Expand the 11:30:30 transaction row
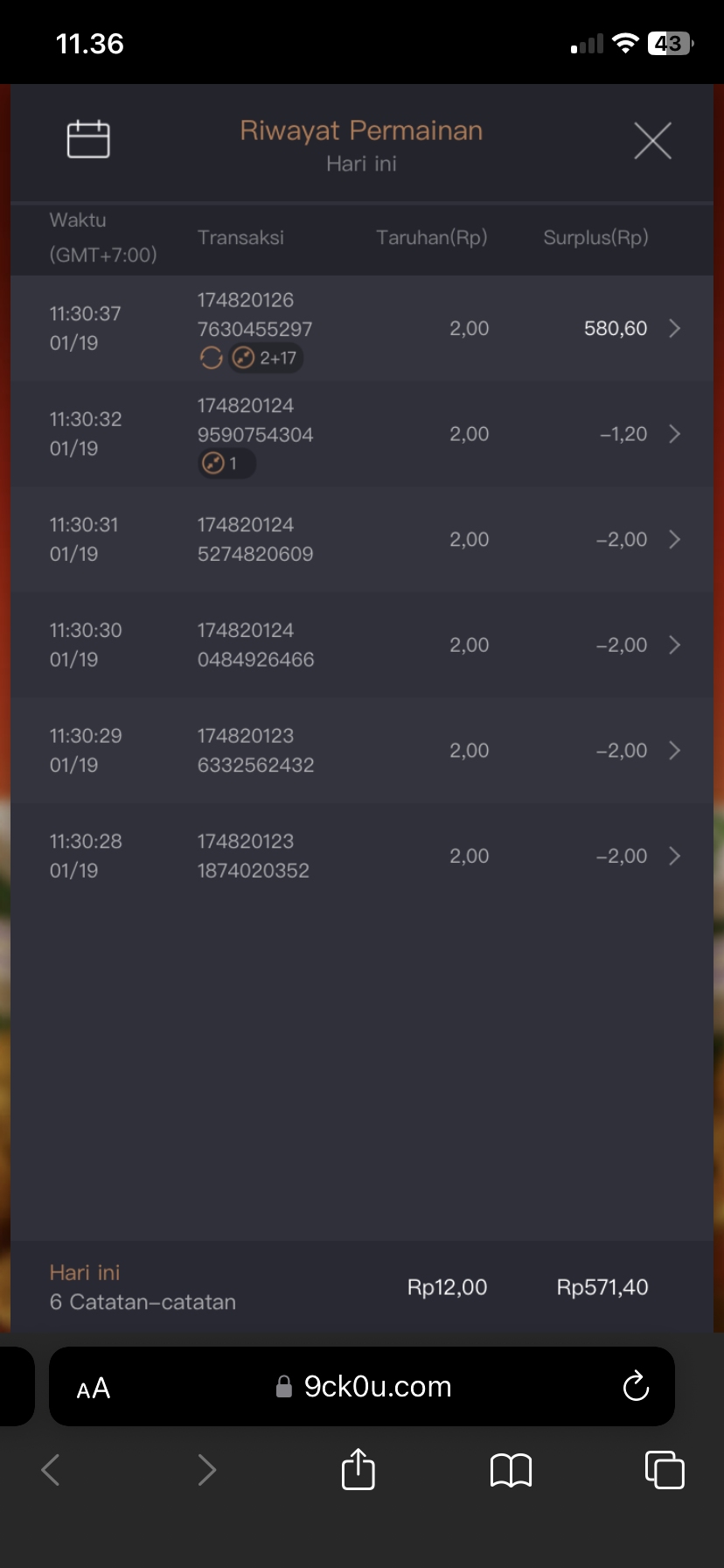 (x=674, y=645)
